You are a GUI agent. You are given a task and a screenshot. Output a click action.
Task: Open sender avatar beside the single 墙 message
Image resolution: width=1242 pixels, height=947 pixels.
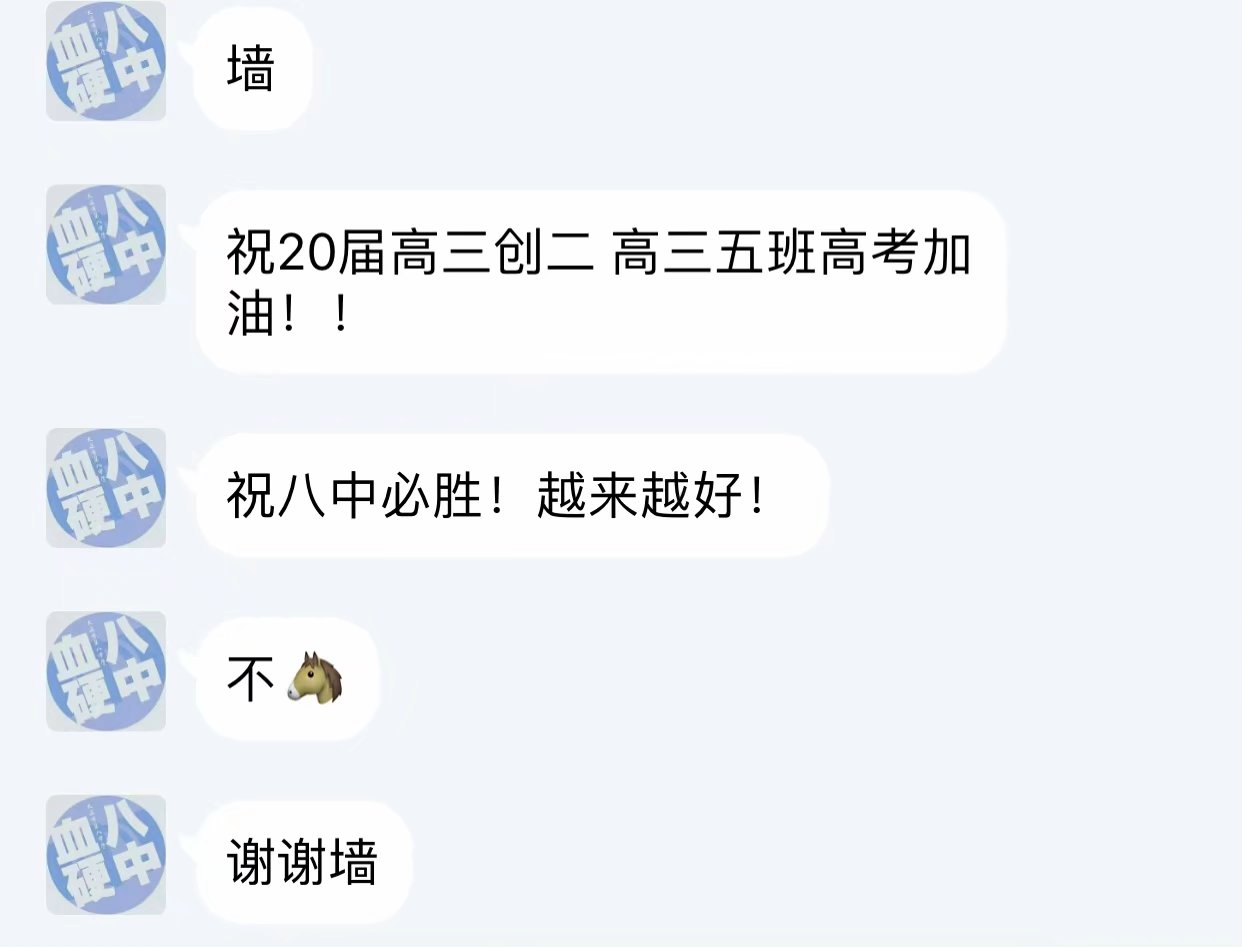pos(106,62)
